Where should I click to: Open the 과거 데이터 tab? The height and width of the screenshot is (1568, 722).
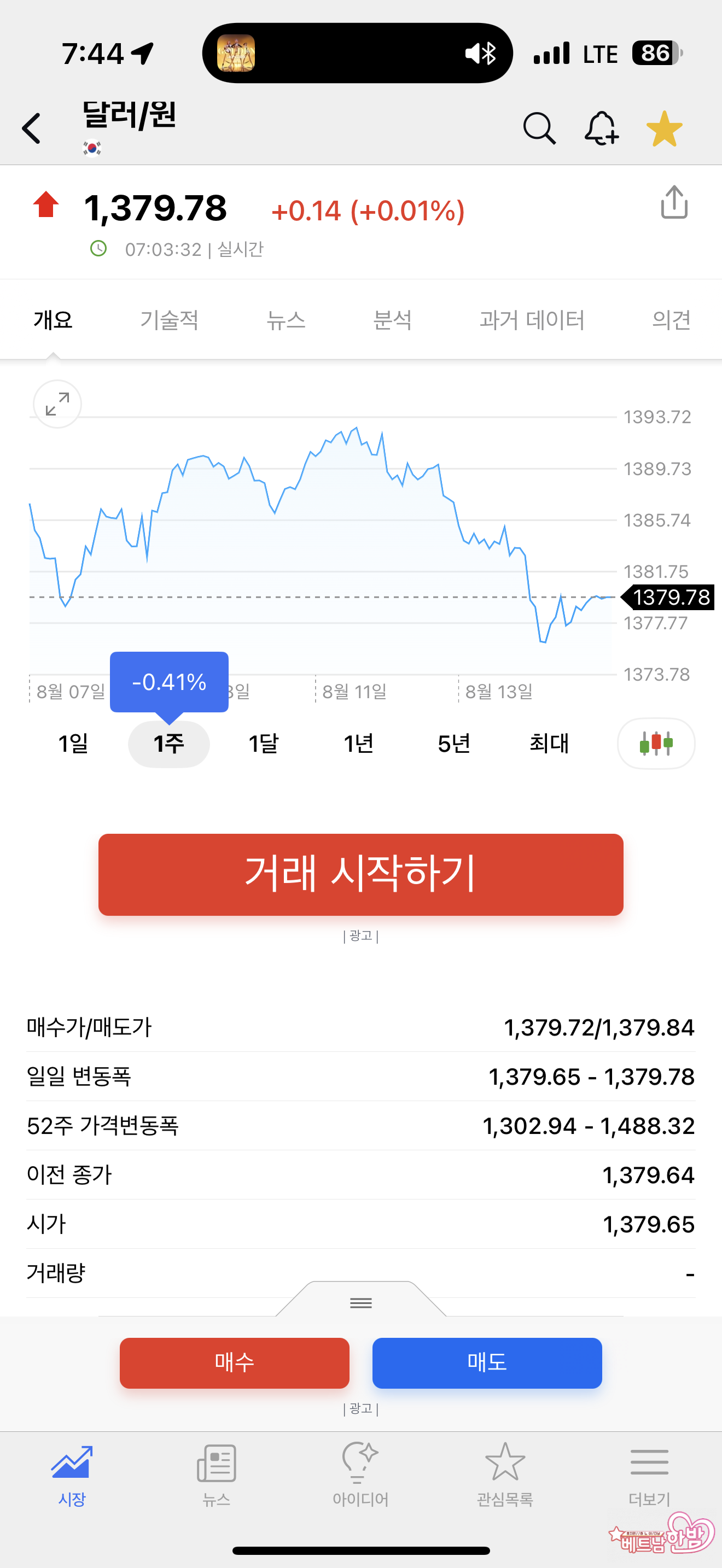(x=532, y=320)
